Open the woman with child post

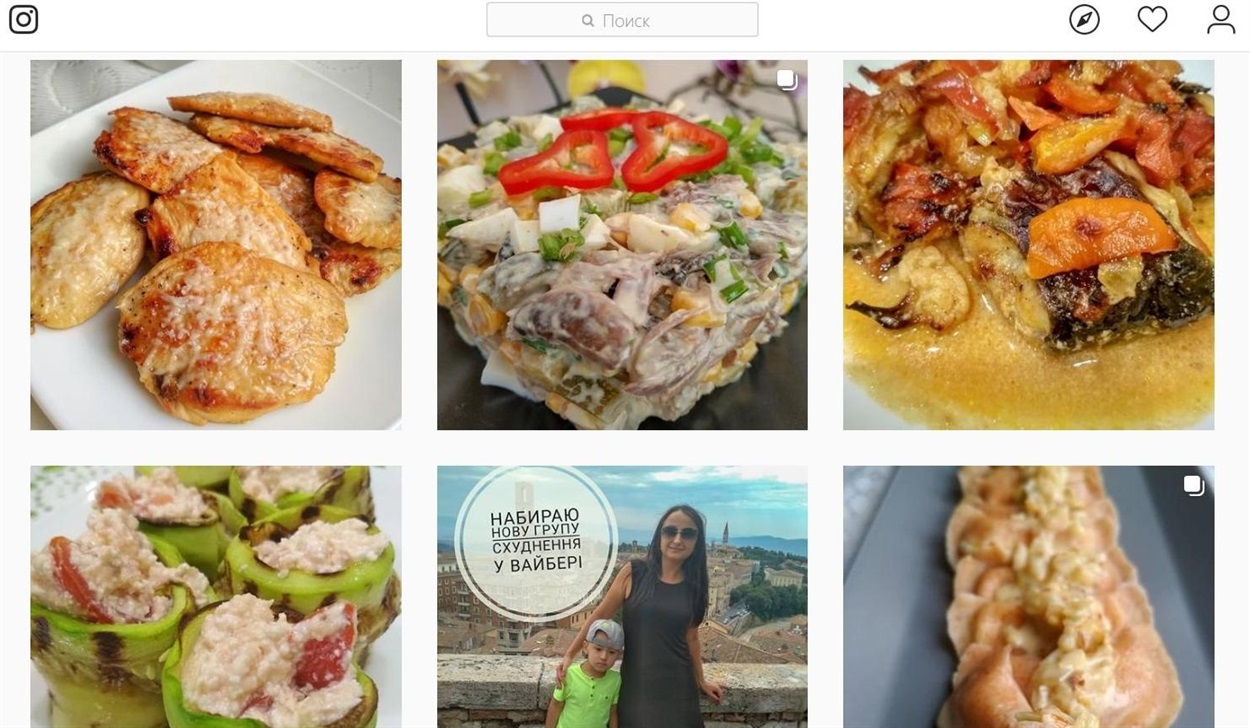(622, 596)
